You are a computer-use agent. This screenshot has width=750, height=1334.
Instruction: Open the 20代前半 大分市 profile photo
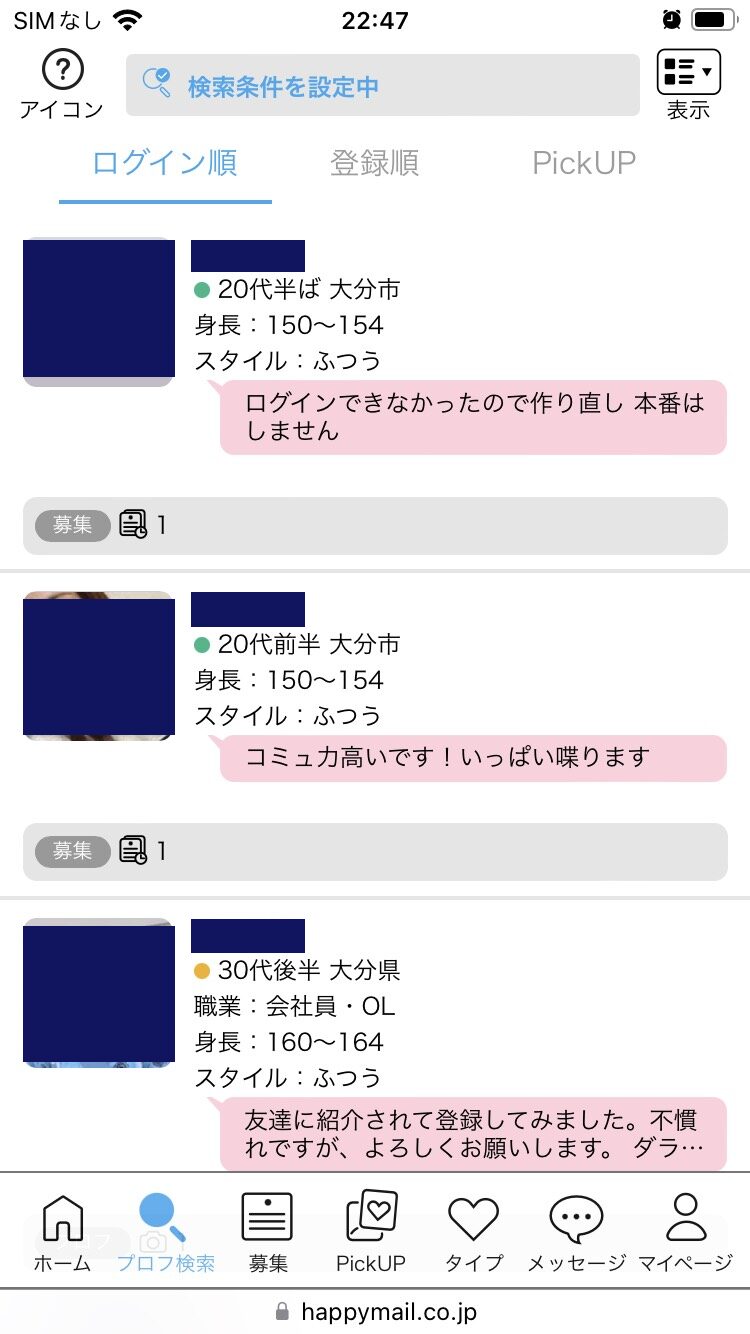tap(99, 666)
